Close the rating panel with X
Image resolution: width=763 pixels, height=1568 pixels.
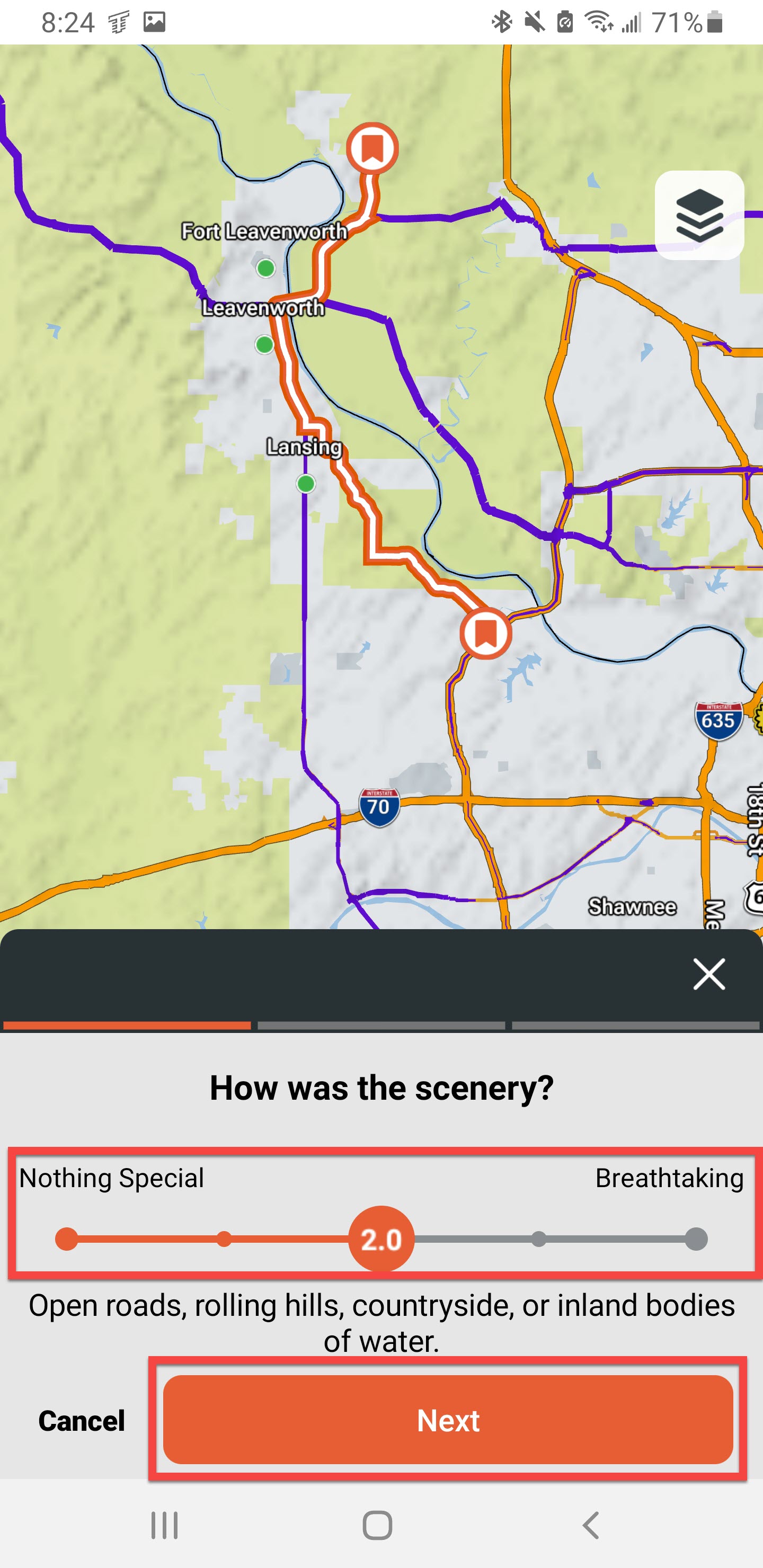709,975
